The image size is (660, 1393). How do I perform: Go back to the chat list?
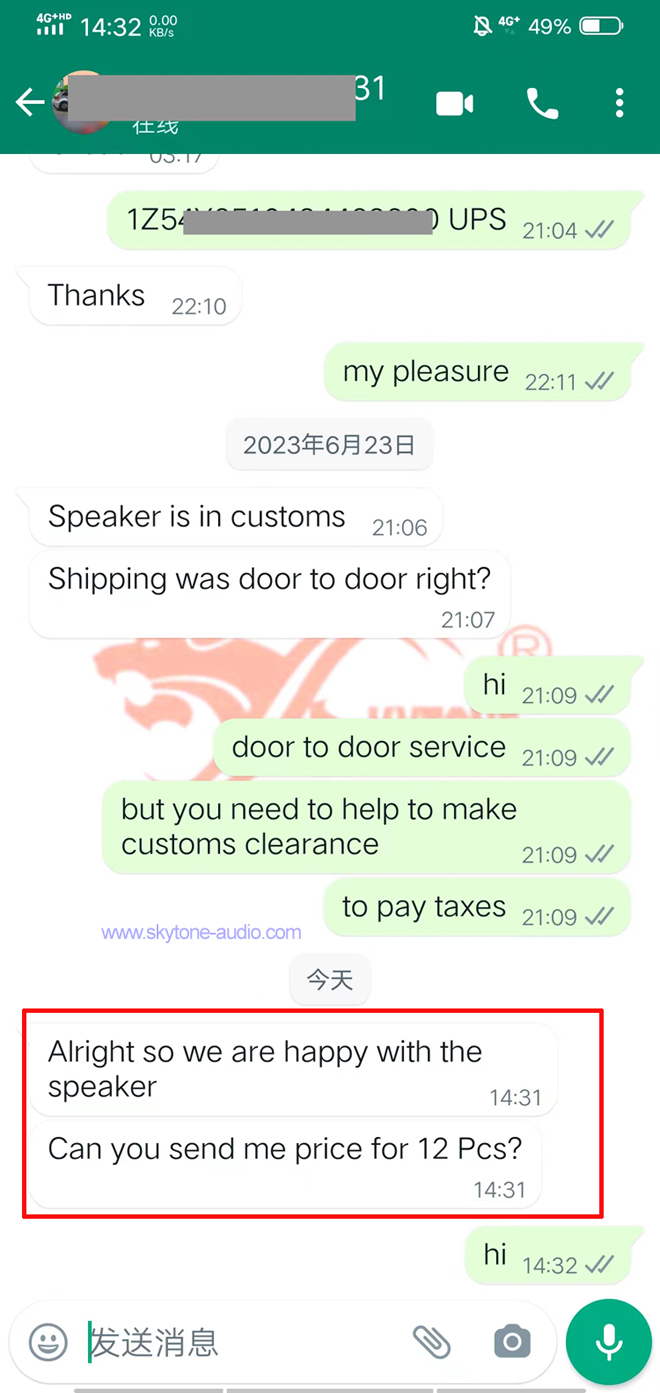(x=30, y=102)
